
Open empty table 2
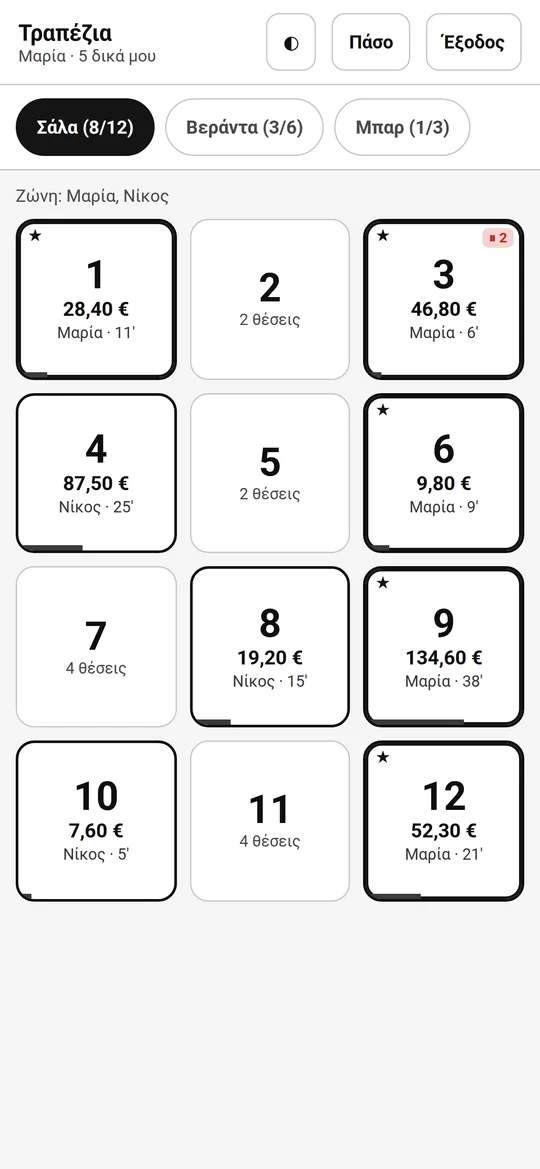click(270, 300)
